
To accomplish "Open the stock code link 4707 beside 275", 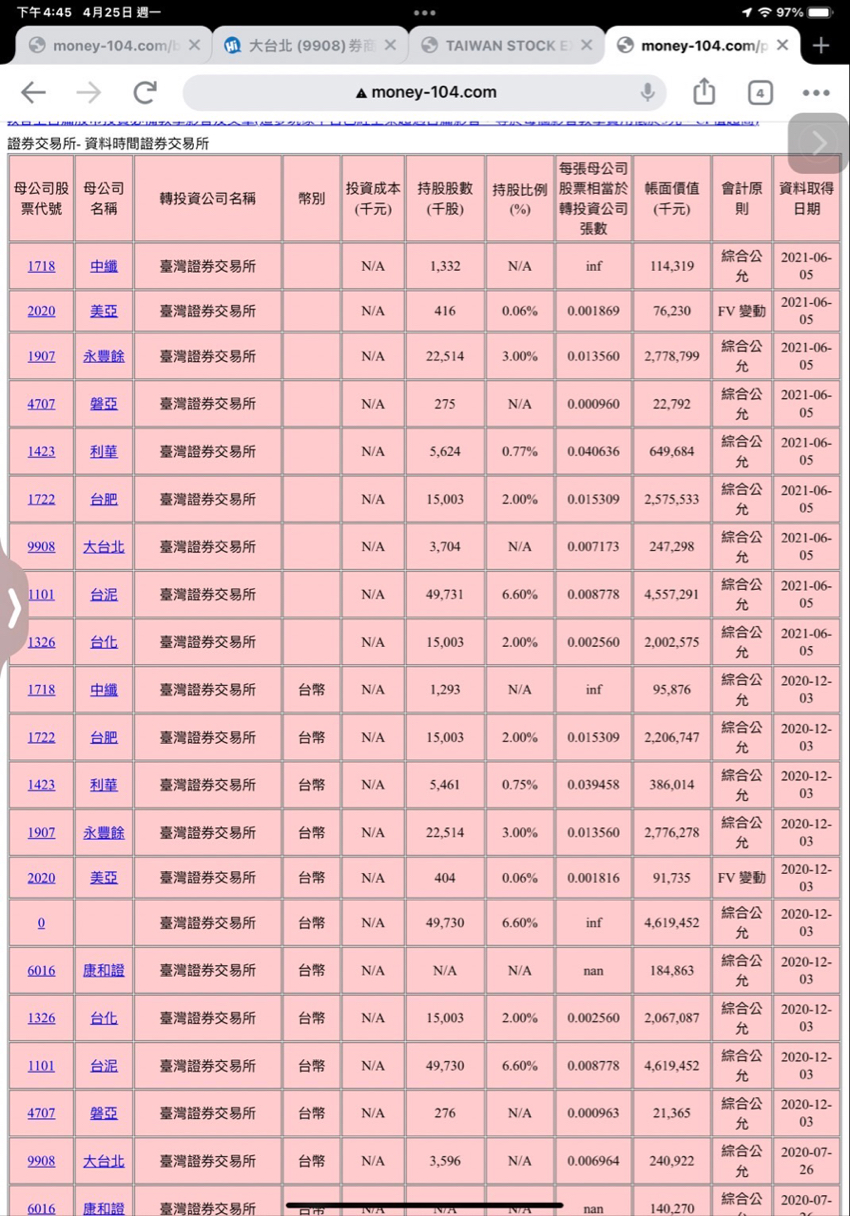I will pos(41,404).
